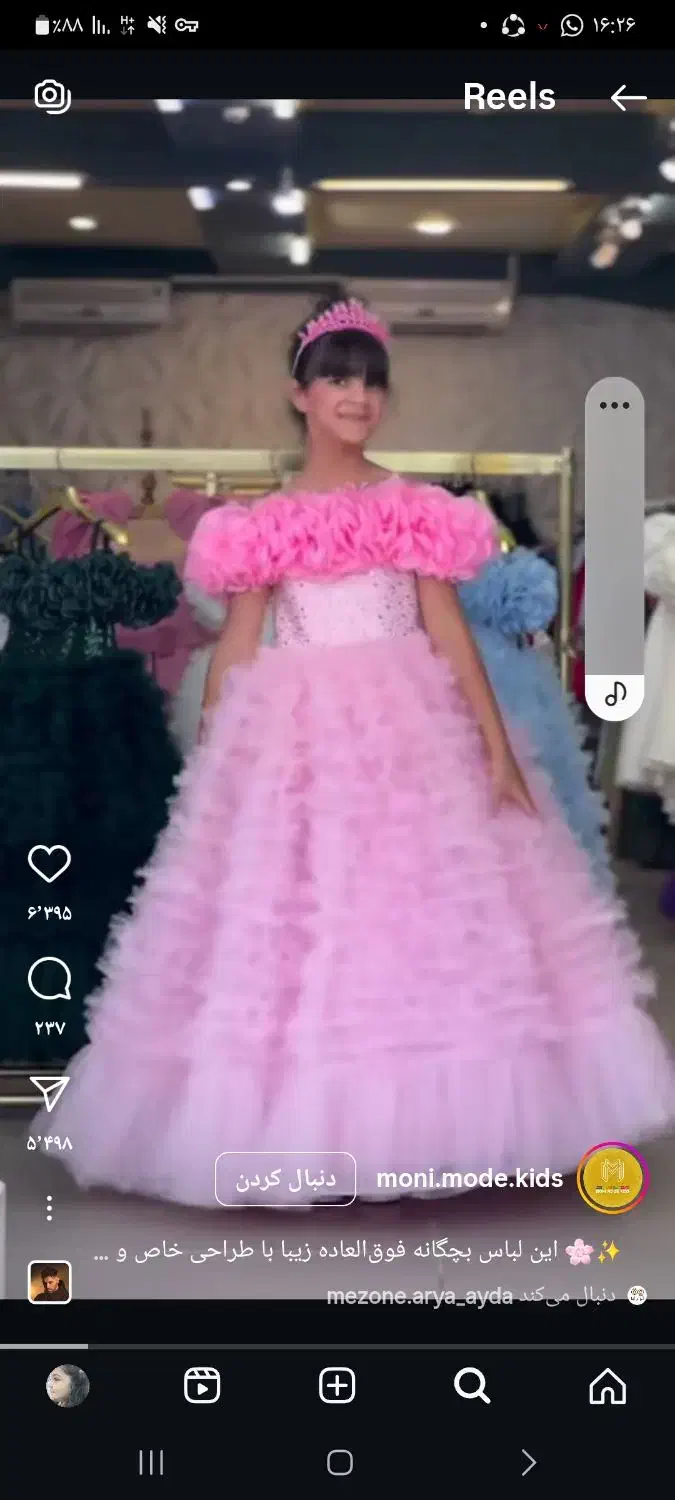Screen dimensions: 675x1500
Task: Expand the reel caption text
Action: point(357,1251)
